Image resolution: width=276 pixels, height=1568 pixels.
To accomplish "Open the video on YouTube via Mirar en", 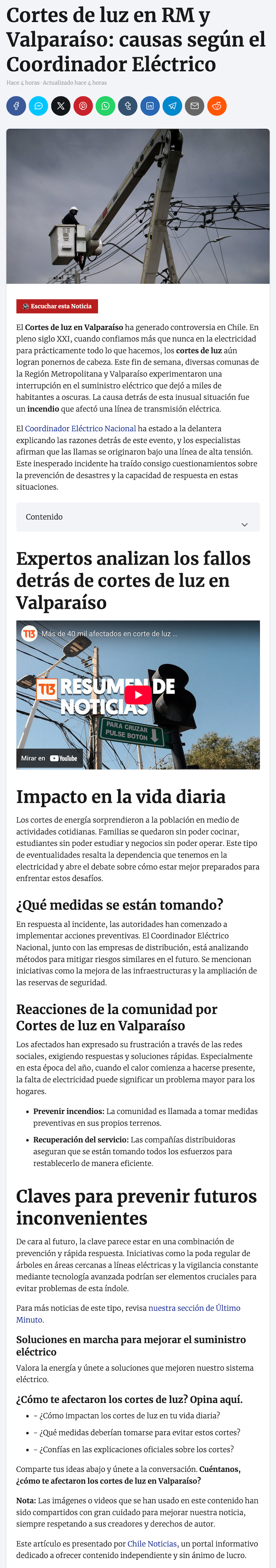I will pyautogui.click(x=49, y=758).
